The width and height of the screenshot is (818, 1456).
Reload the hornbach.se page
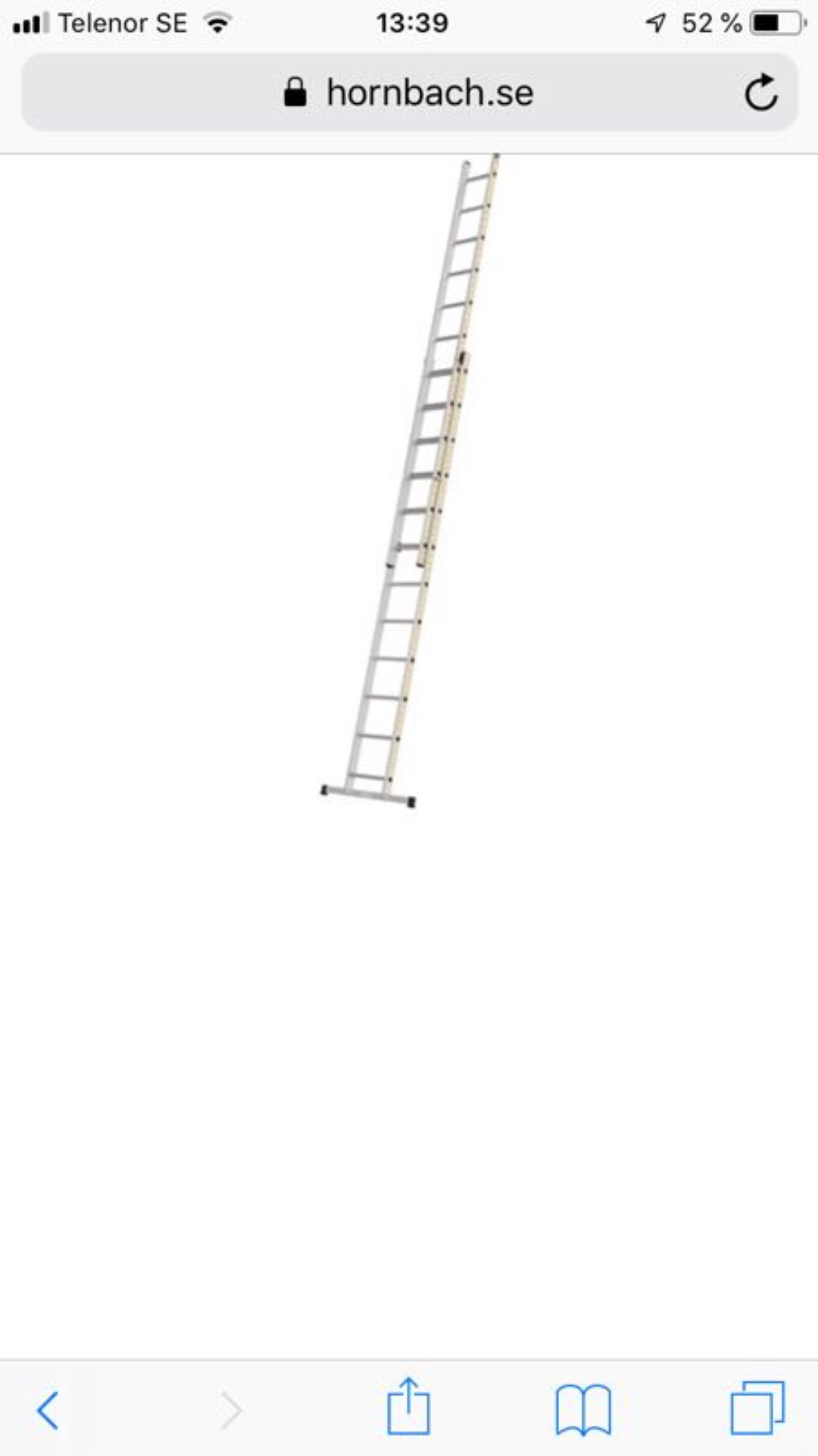(760, 93)
